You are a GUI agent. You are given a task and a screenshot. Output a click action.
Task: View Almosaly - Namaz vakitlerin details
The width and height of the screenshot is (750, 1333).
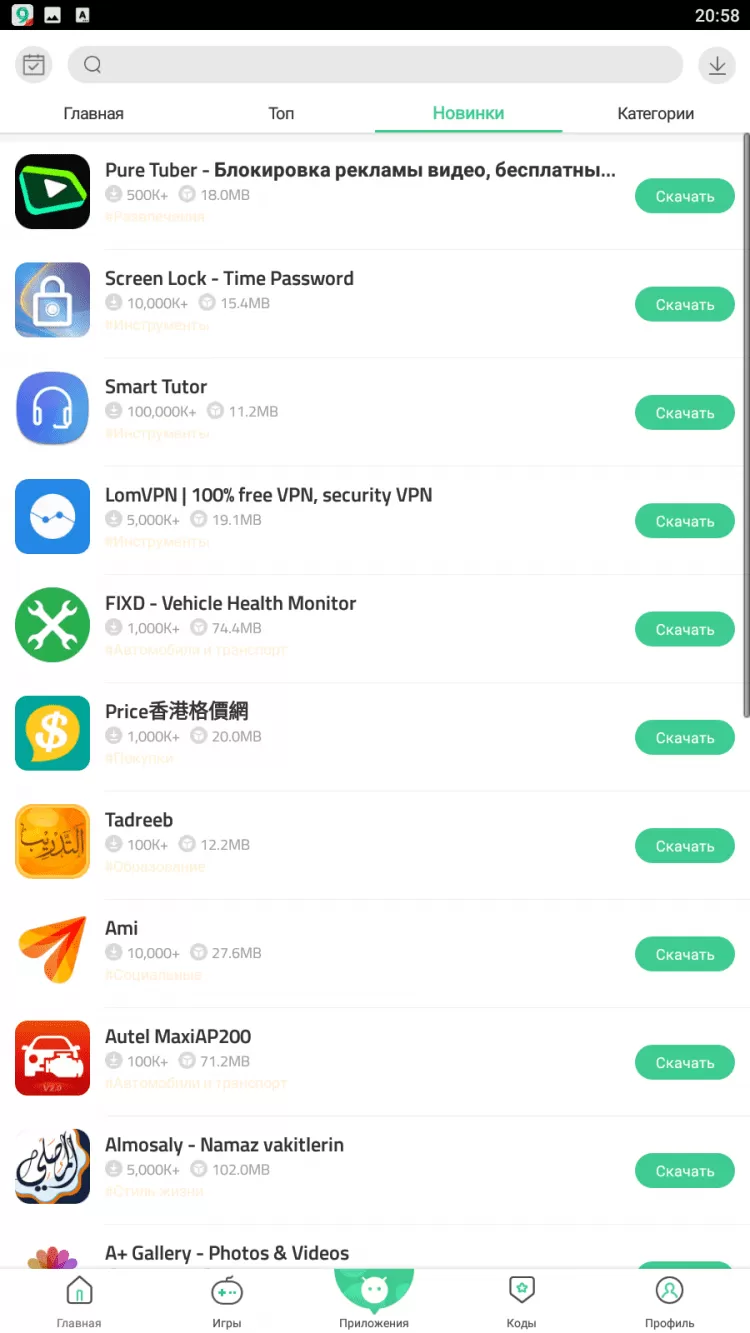click(224, 1145)
